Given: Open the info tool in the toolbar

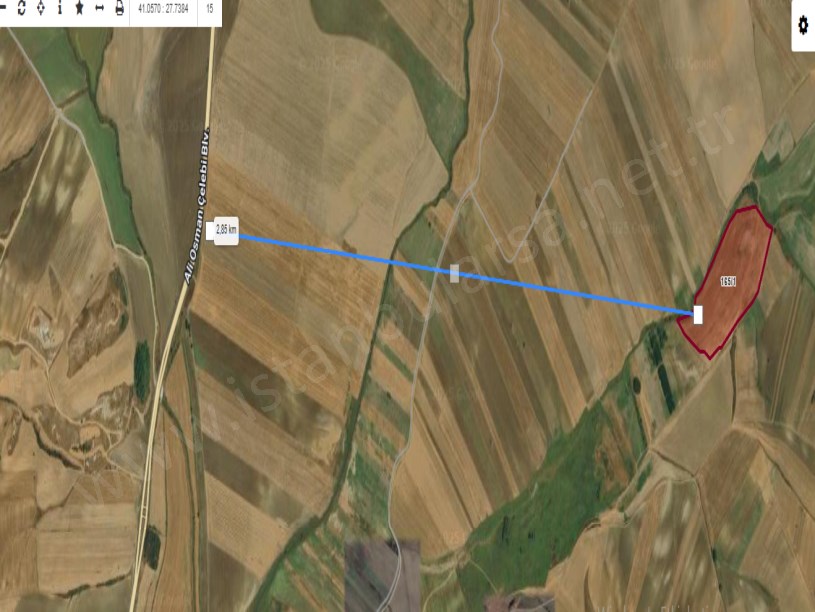Looking at the screenshot, I should (59, 9).
